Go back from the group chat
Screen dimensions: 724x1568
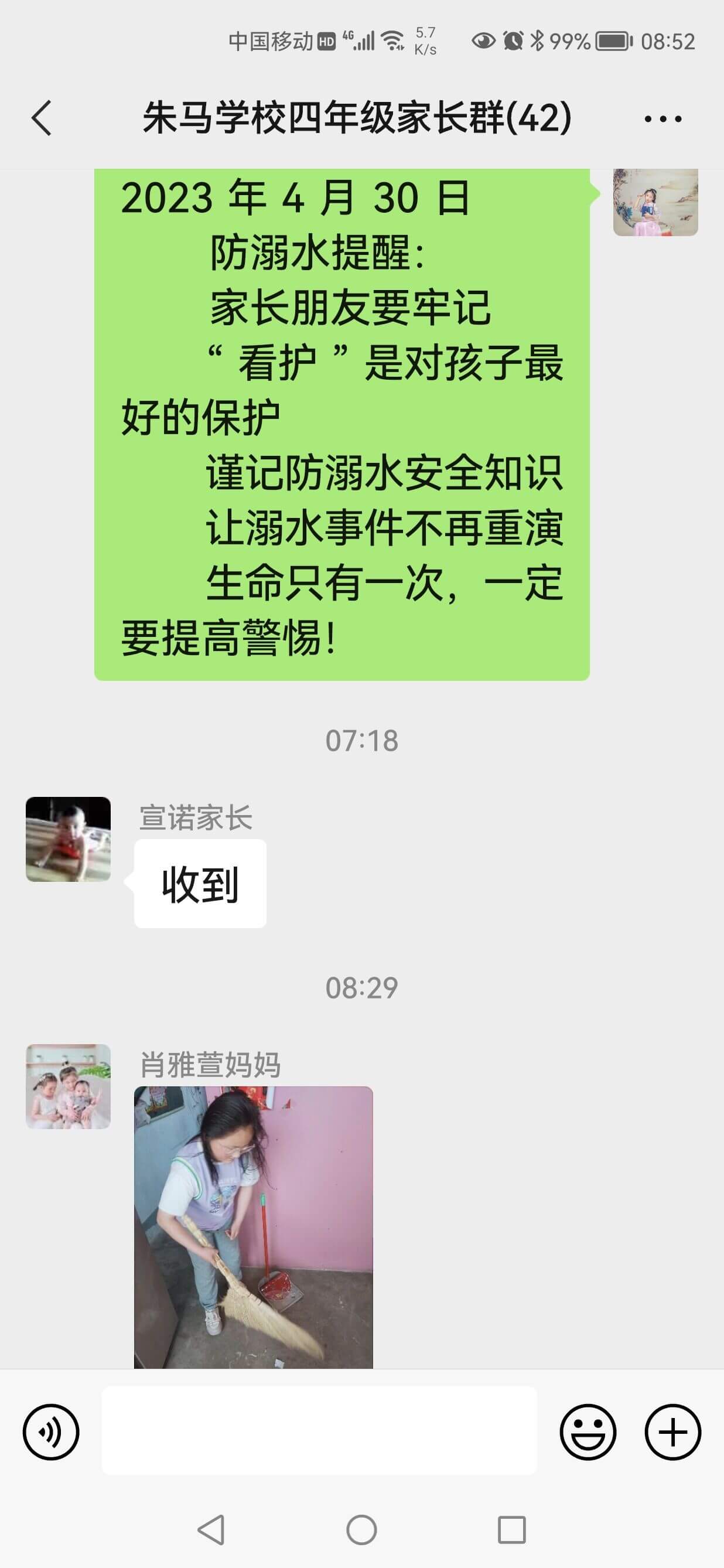(42, 117)
